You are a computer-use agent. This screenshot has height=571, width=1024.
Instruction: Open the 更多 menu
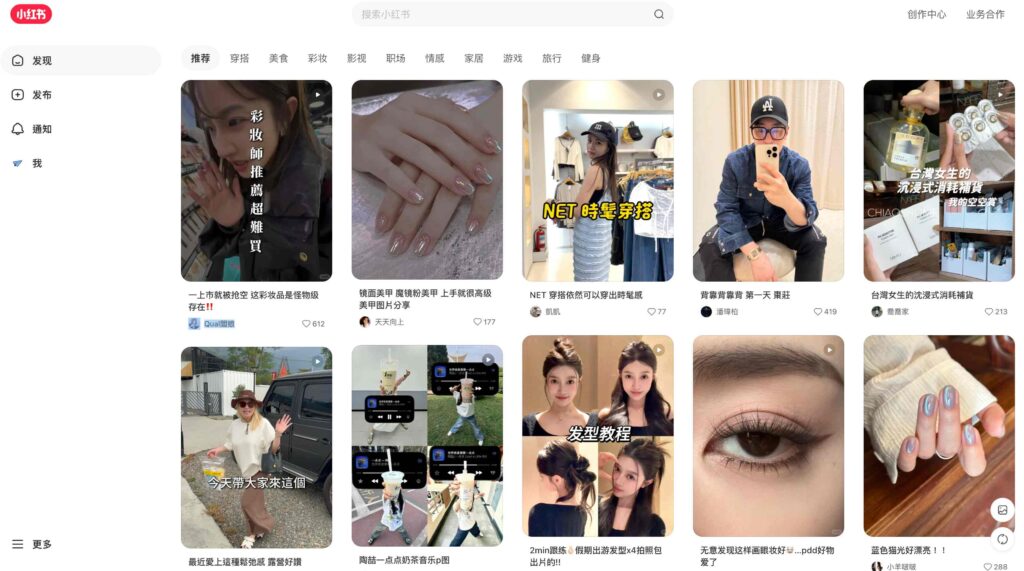click(40, 544)
